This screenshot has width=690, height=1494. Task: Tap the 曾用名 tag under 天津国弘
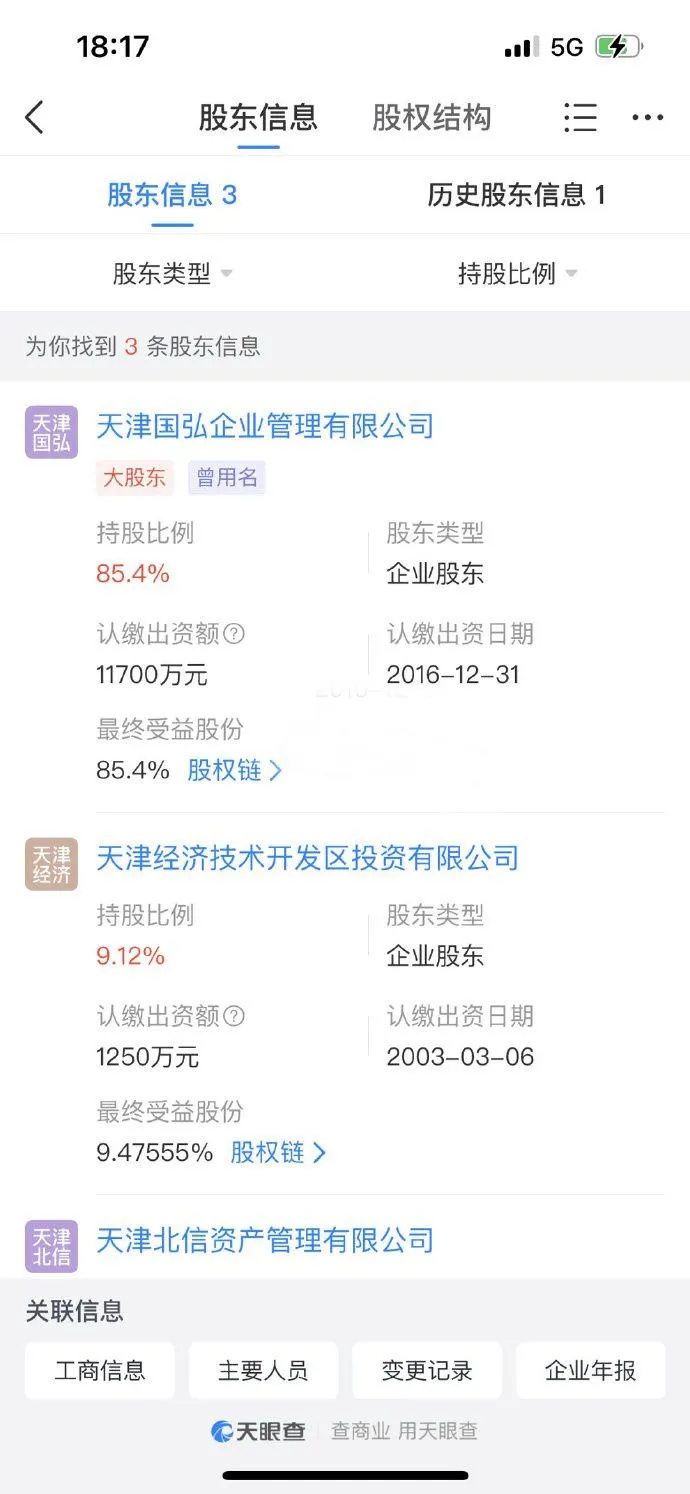point(226,477)
